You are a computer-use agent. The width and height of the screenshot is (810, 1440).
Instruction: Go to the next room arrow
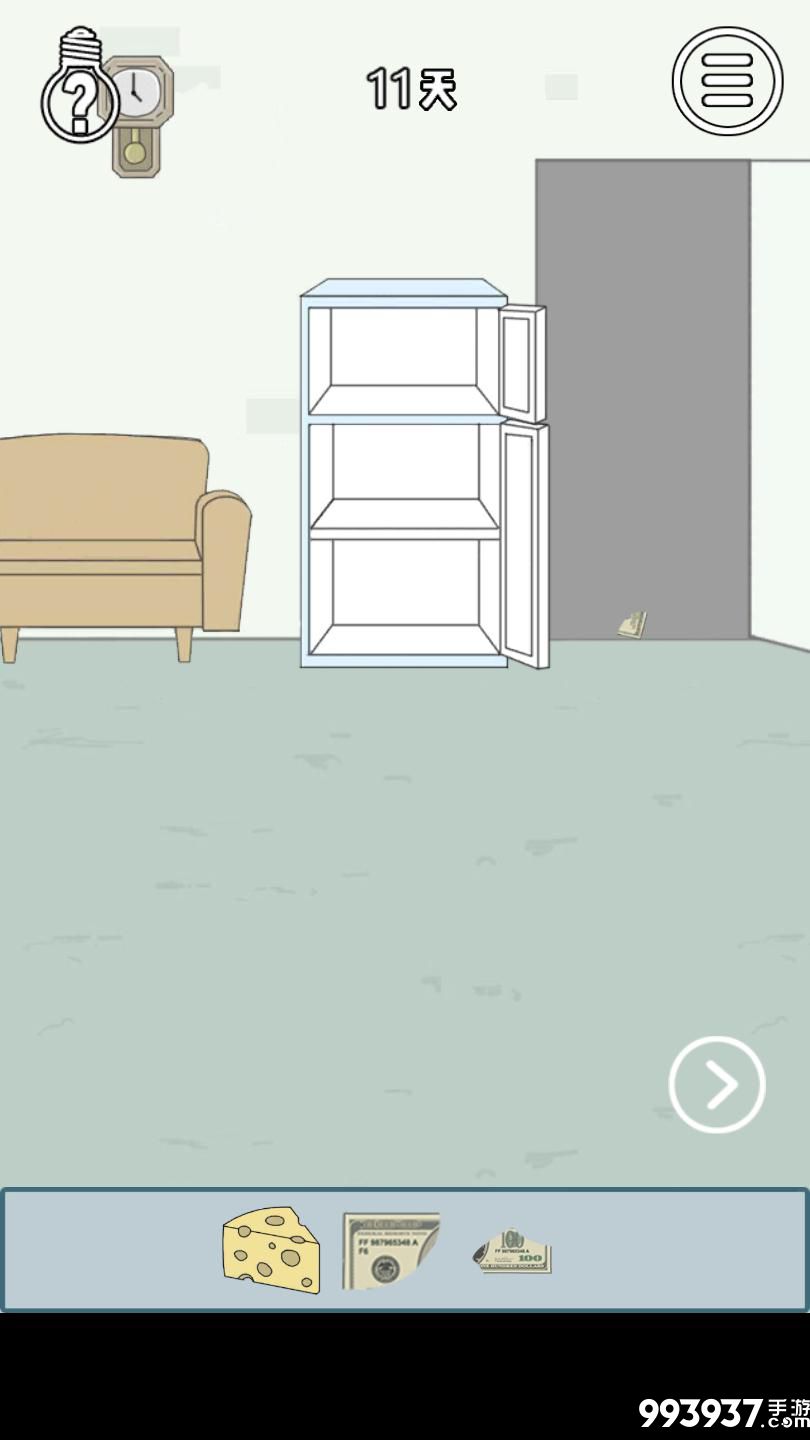(717, 1085)
